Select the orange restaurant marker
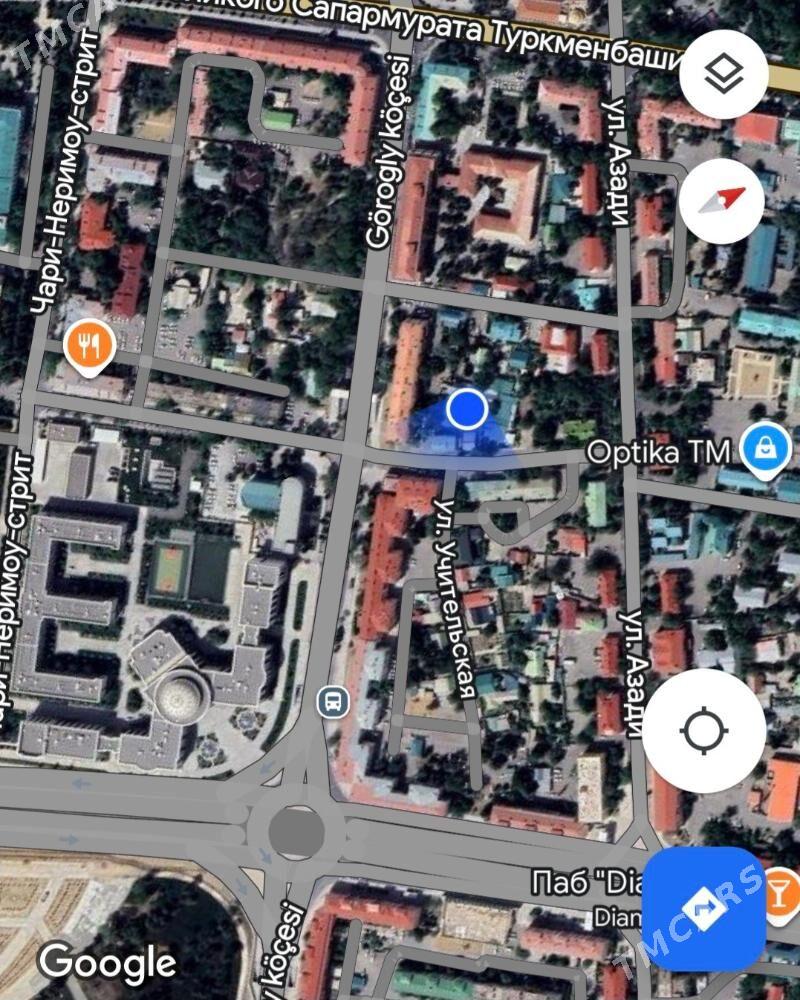 coord(90,346)
